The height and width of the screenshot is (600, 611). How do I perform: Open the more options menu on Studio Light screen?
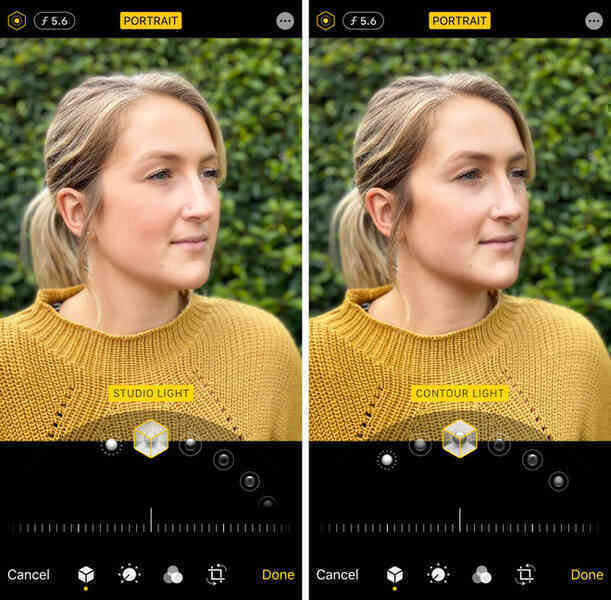click(285, 20)
